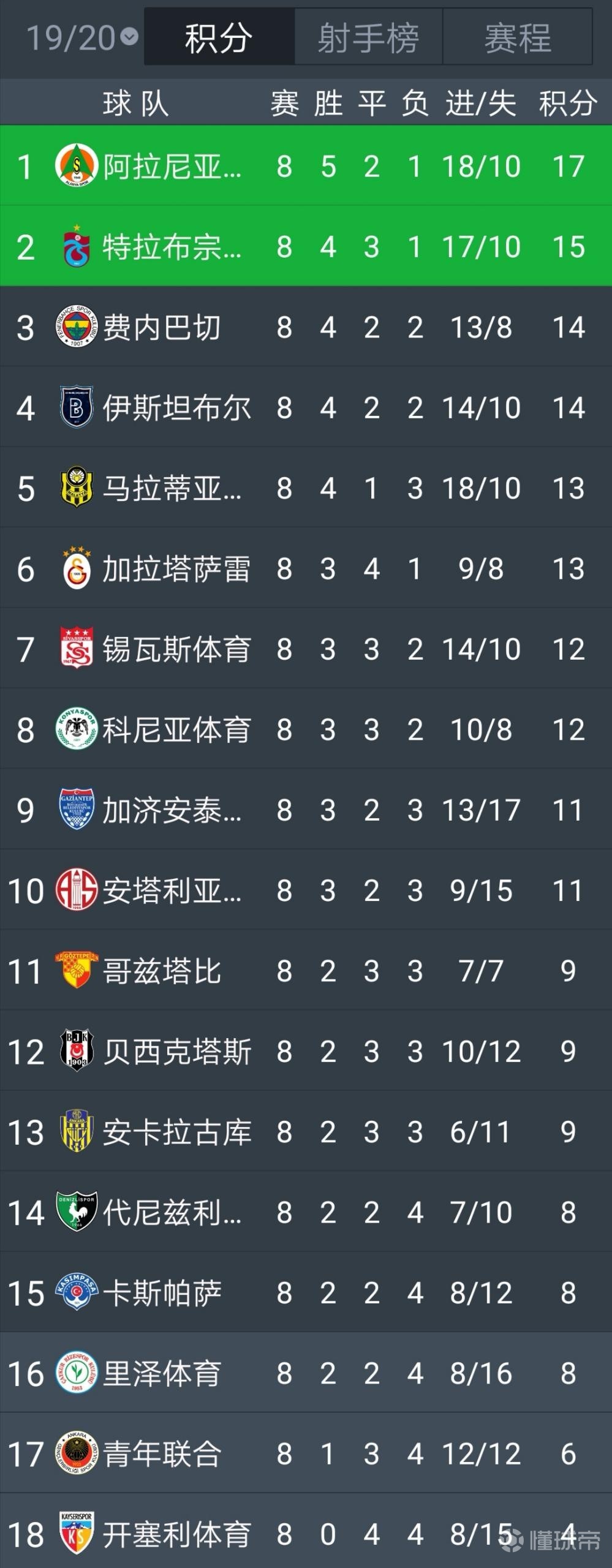The image size is (612, 1568).
Task: Select the 积分 tab
Action: pos(219,38)
